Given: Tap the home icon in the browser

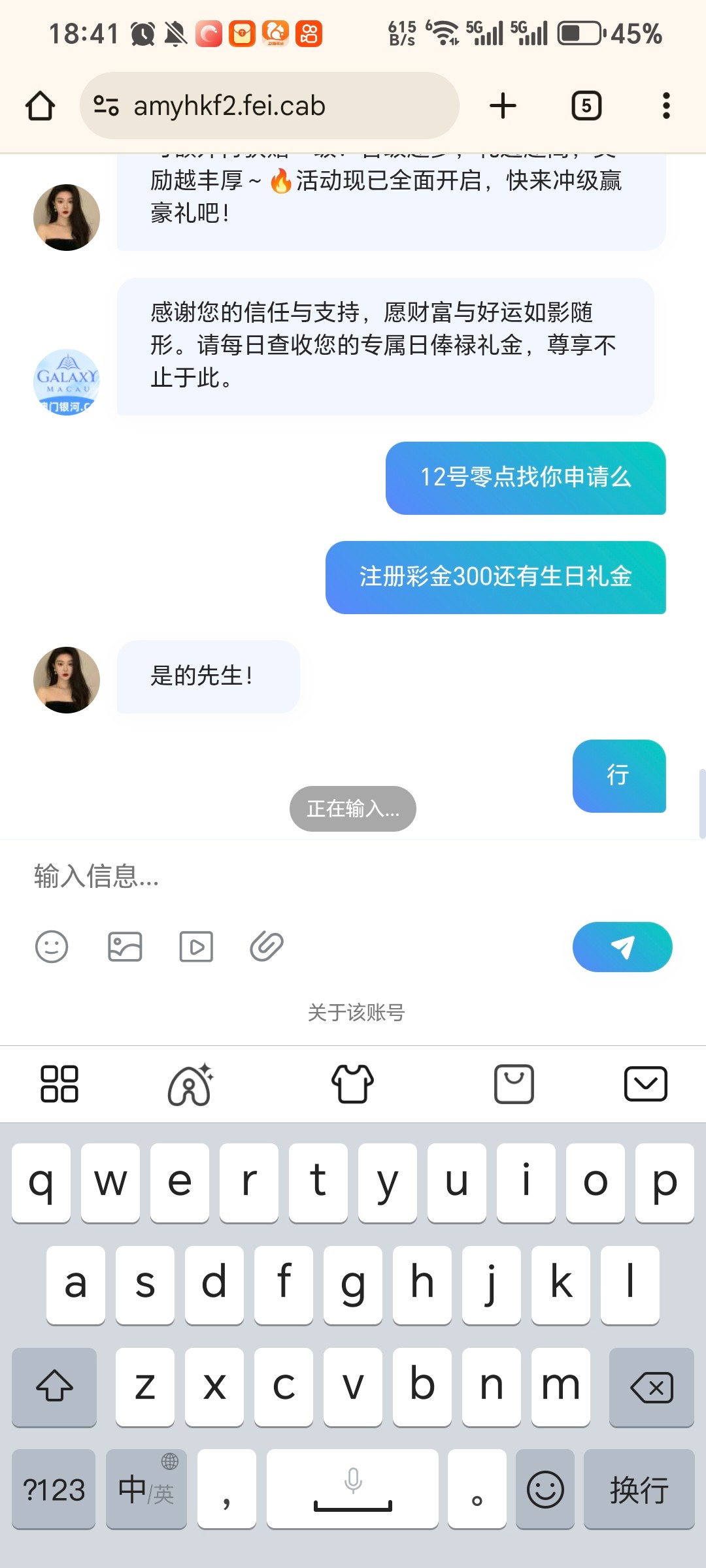Looking at the screenshot, I should coord(39,105).
